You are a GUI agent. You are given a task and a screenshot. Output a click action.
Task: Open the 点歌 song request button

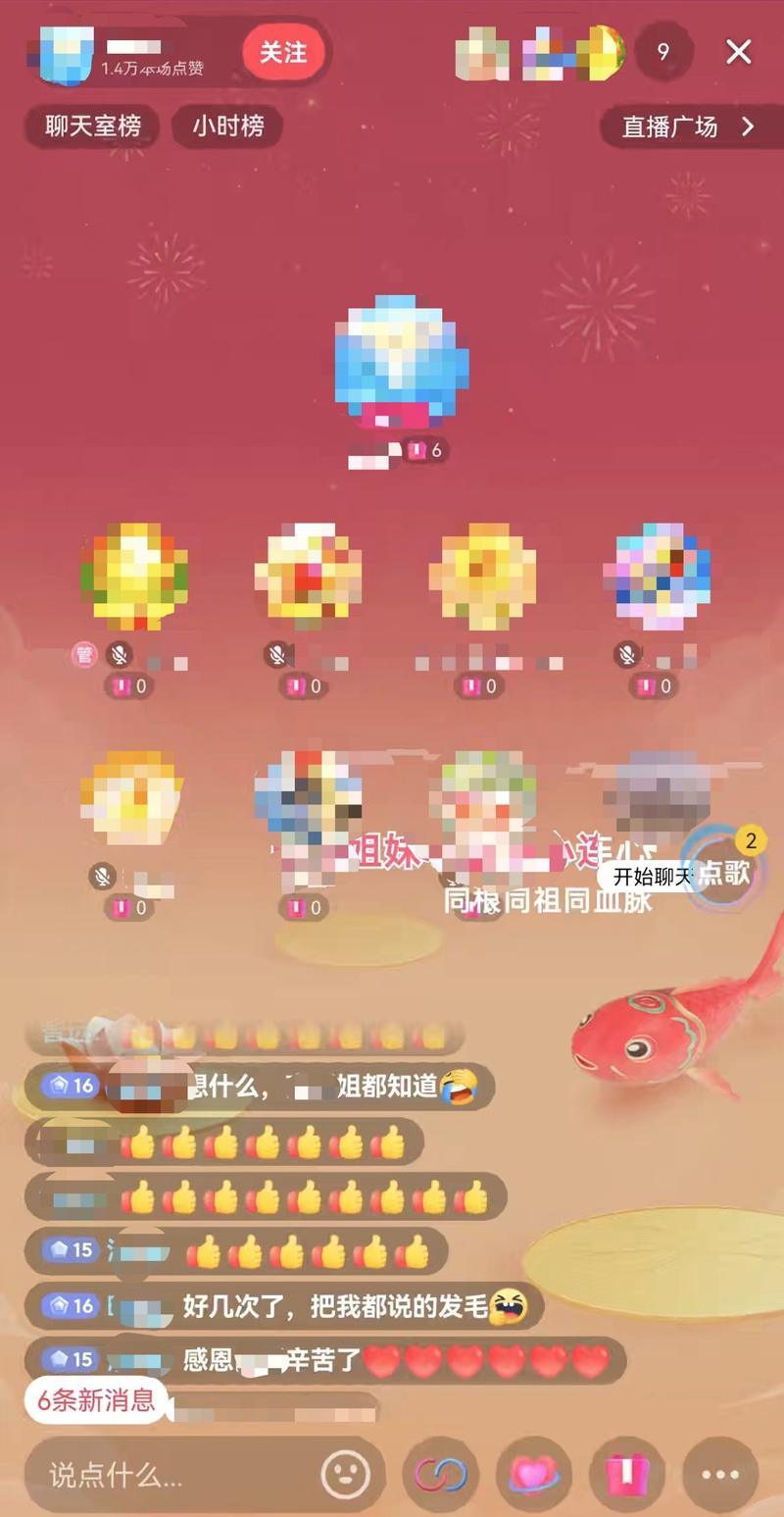click(x=724, y=872)
